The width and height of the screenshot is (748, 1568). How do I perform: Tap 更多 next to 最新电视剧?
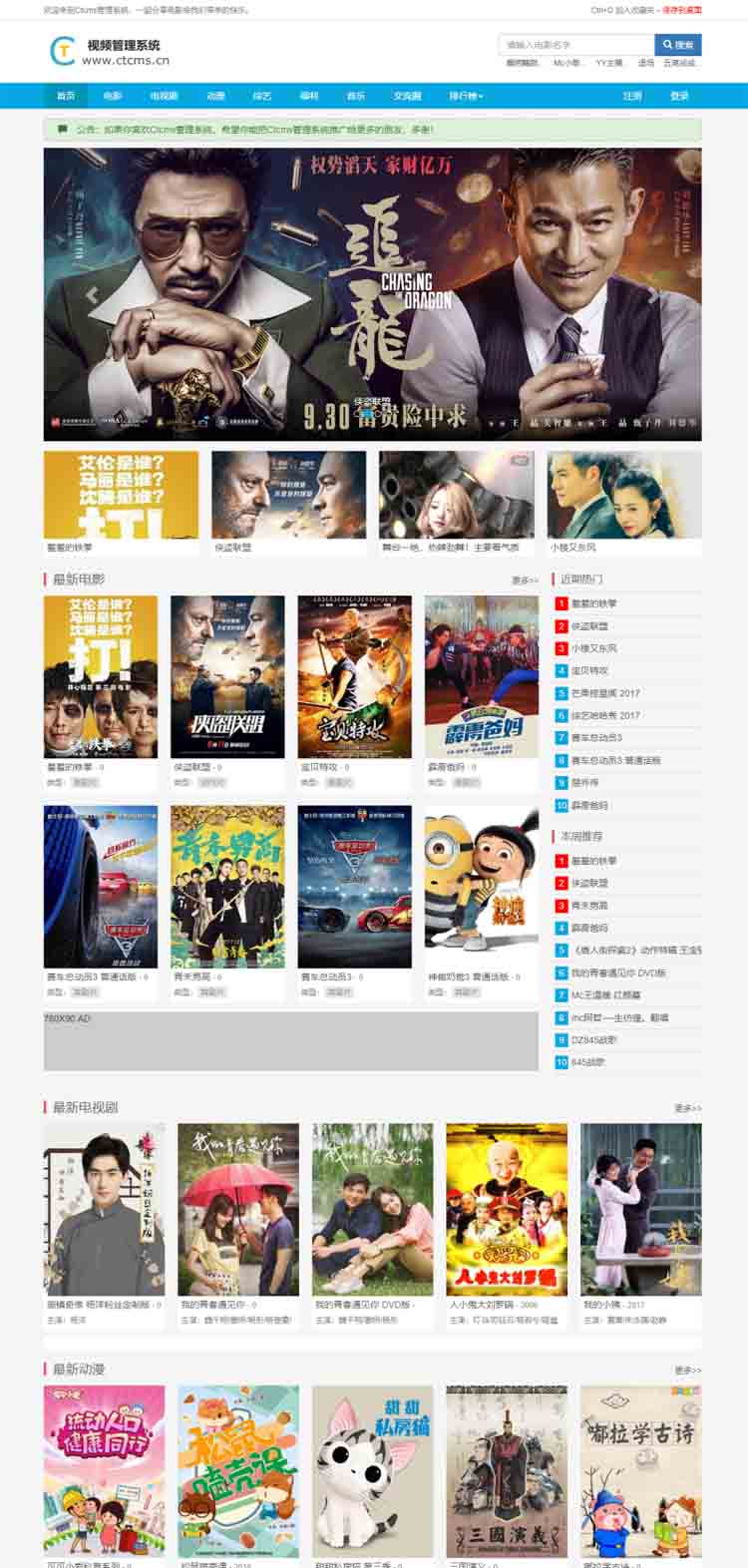coord(687,1107)
